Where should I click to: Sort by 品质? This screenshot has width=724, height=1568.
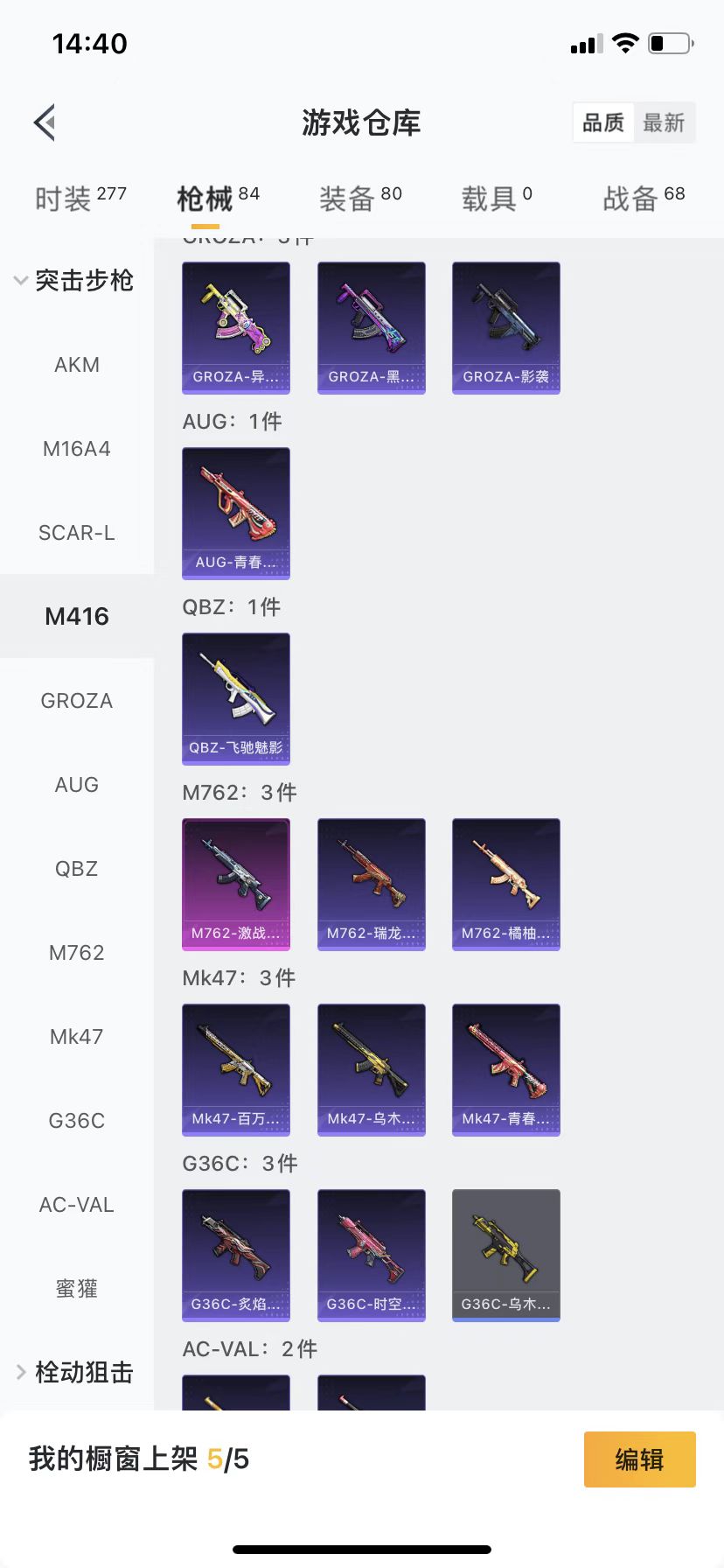603,122
